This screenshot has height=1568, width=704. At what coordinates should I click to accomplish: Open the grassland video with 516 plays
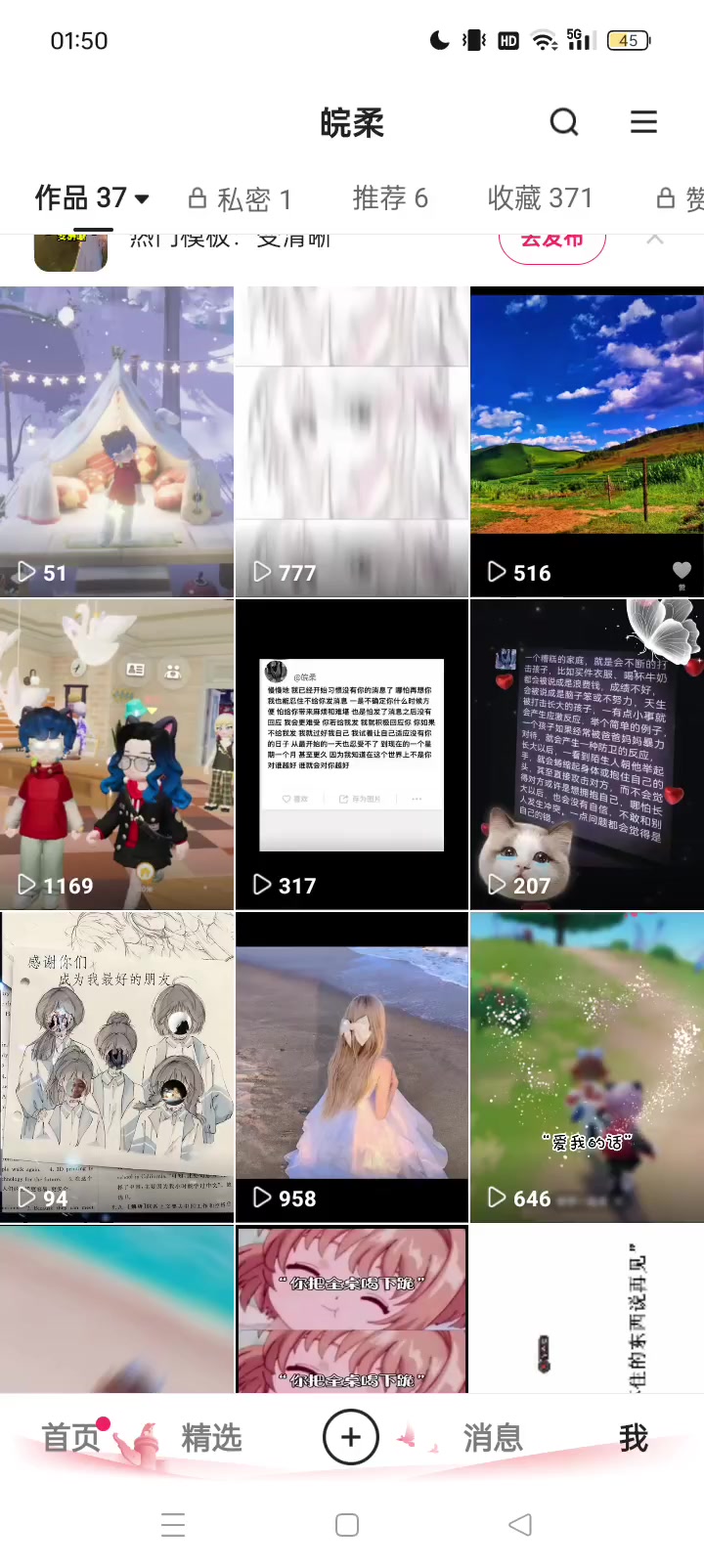587,440
